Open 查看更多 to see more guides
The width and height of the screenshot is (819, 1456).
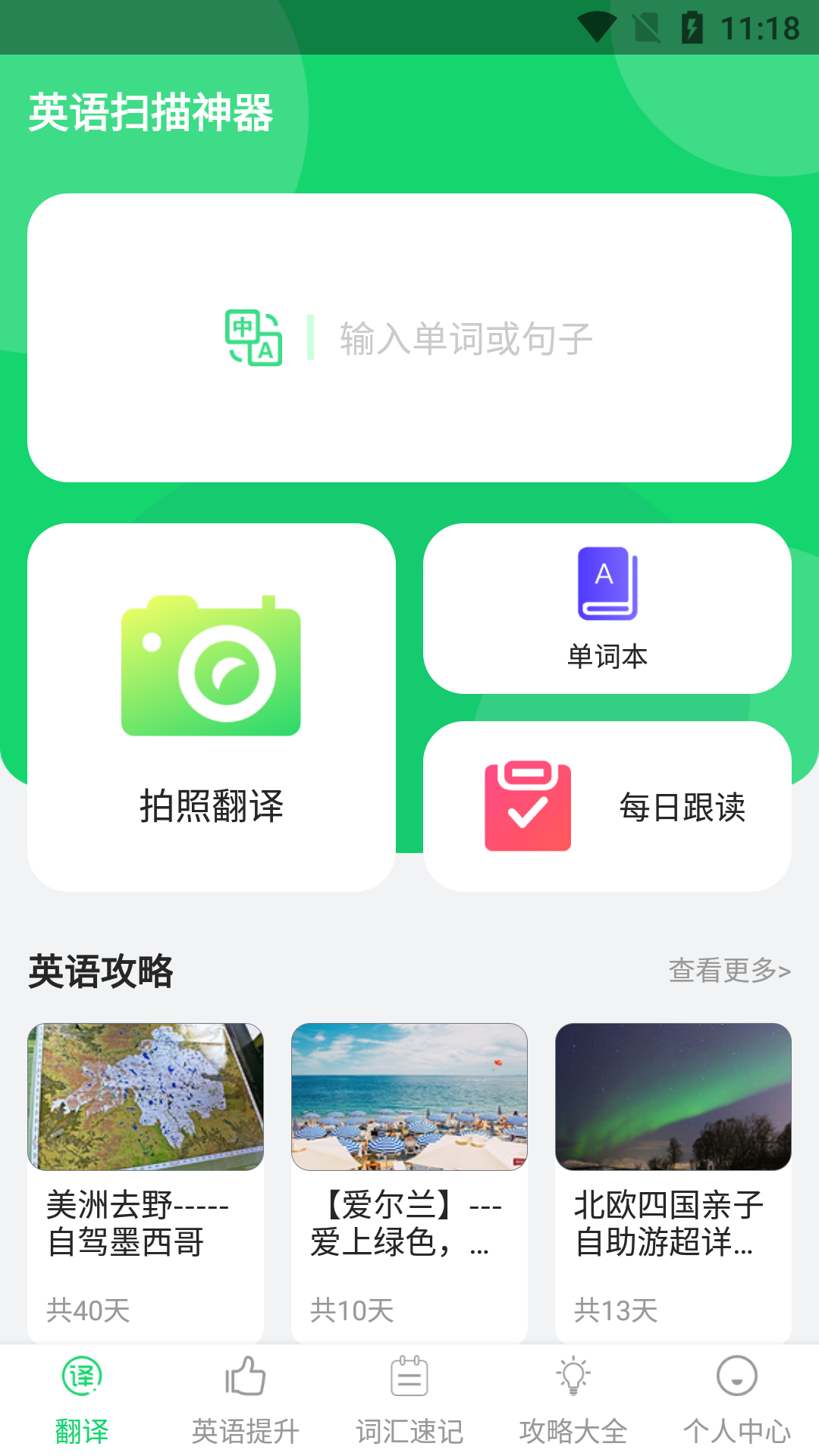point(730,970)
